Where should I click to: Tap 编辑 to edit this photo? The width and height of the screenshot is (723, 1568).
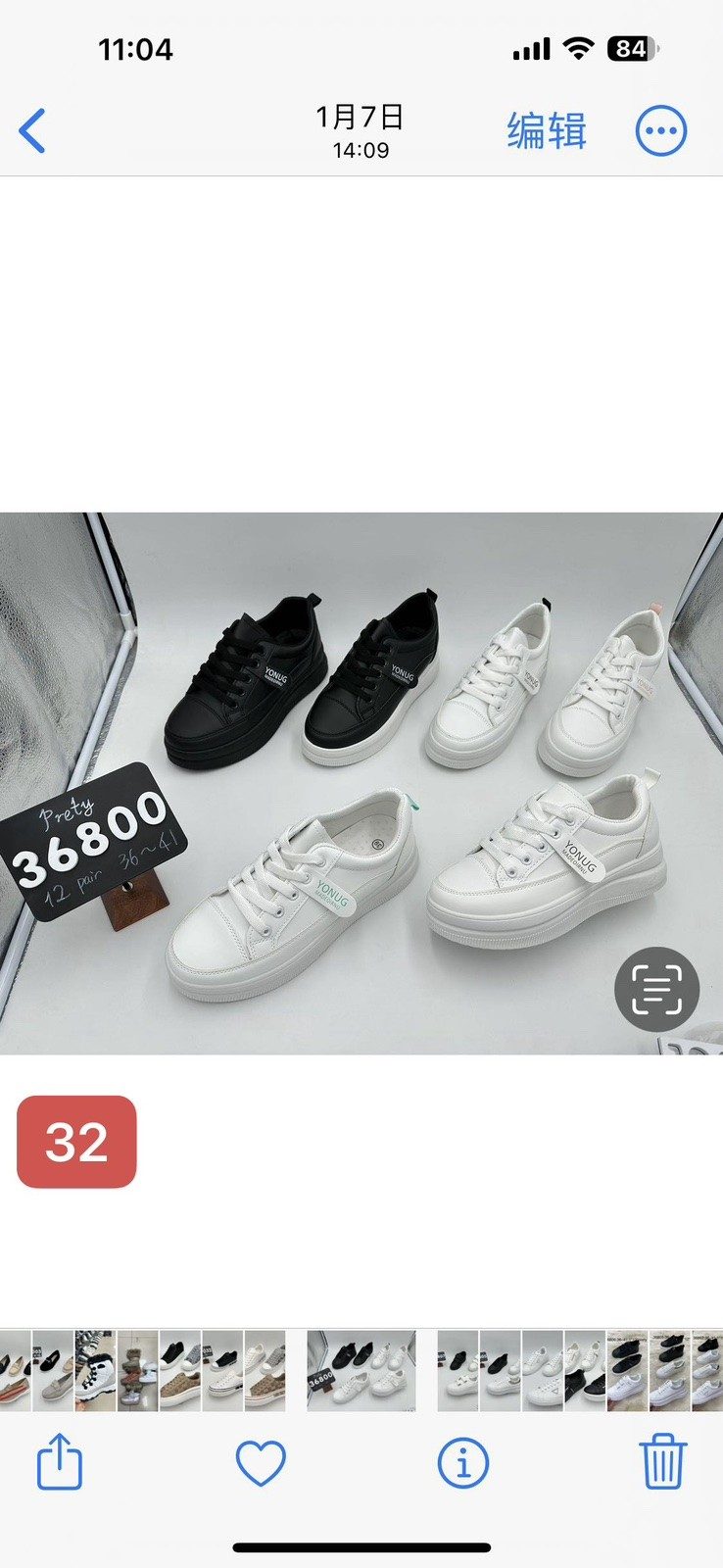[x=547, y=131]
